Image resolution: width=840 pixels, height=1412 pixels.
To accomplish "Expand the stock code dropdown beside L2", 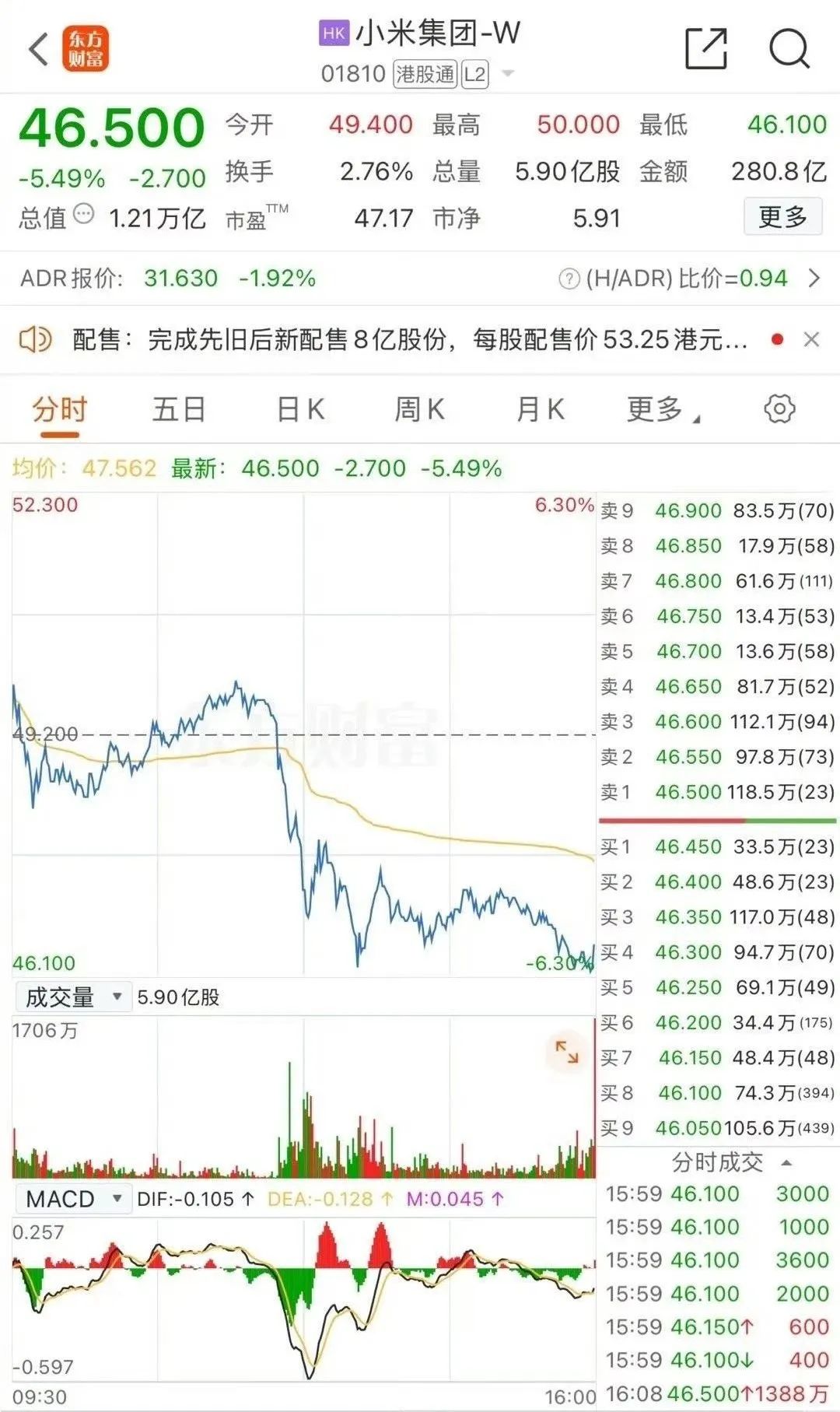I will click(509, 75).
